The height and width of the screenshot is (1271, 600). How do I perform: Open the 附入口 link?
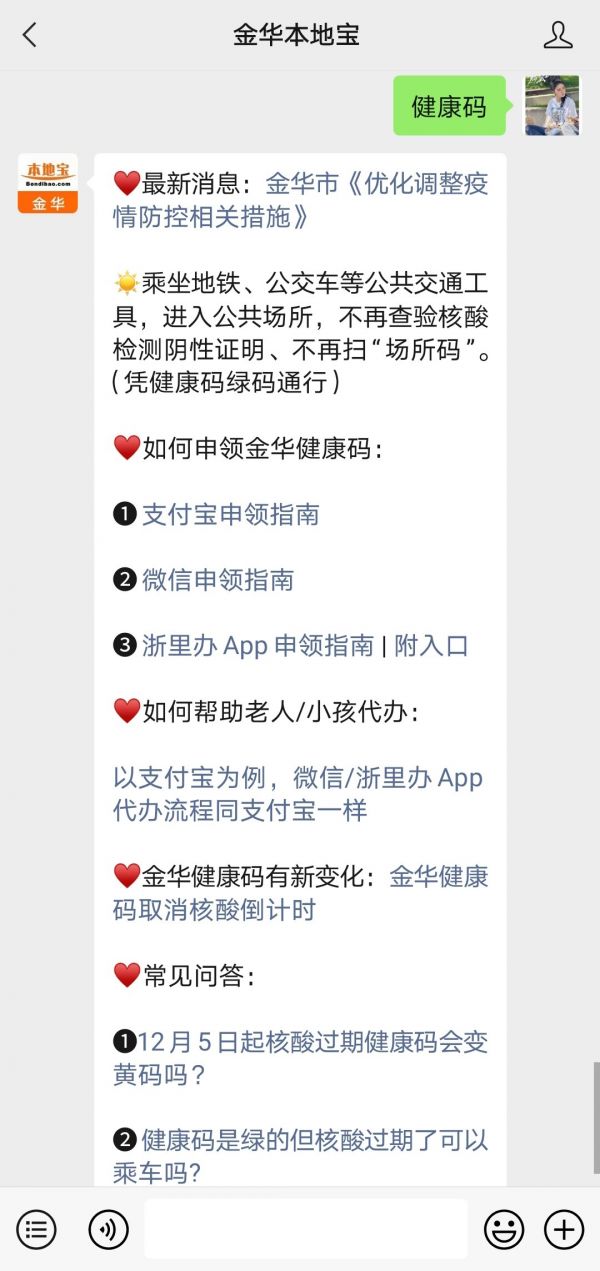click(431, 646)
